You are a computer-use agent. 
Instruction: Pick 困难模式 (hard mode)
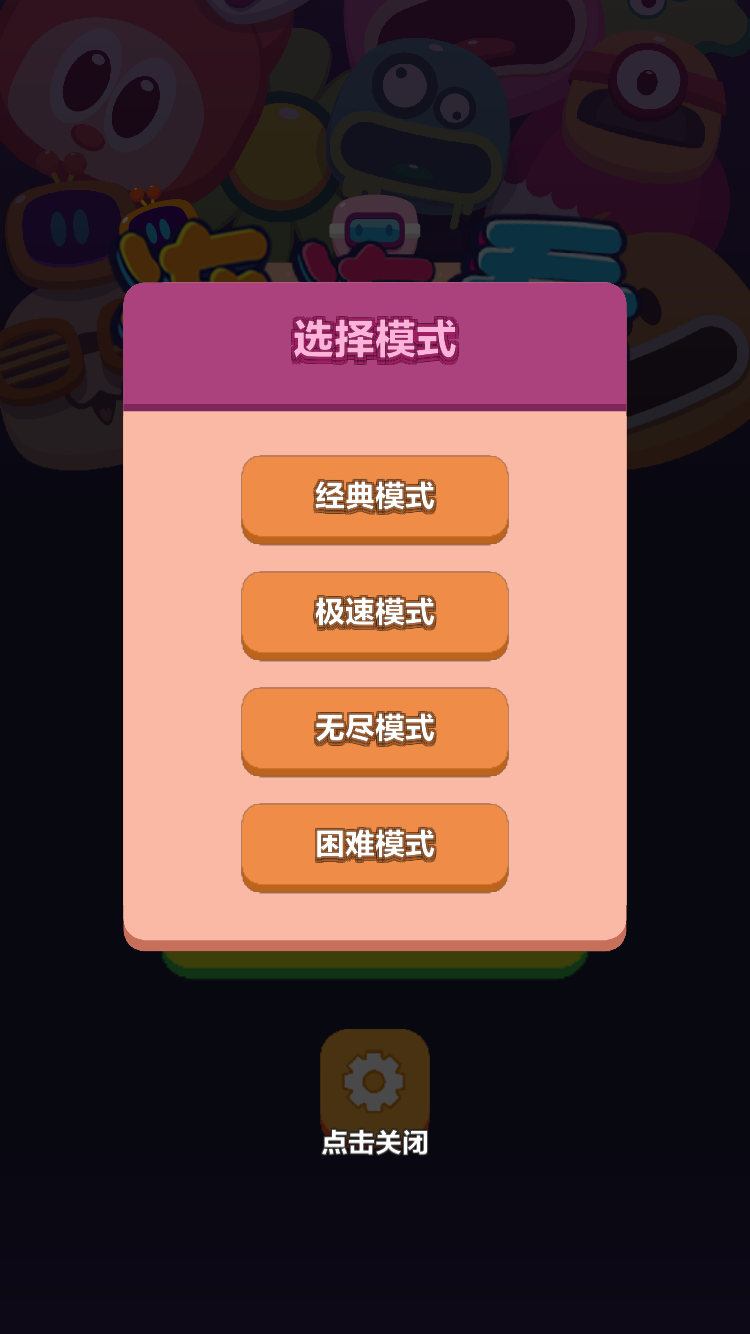[x=375, y=845]
